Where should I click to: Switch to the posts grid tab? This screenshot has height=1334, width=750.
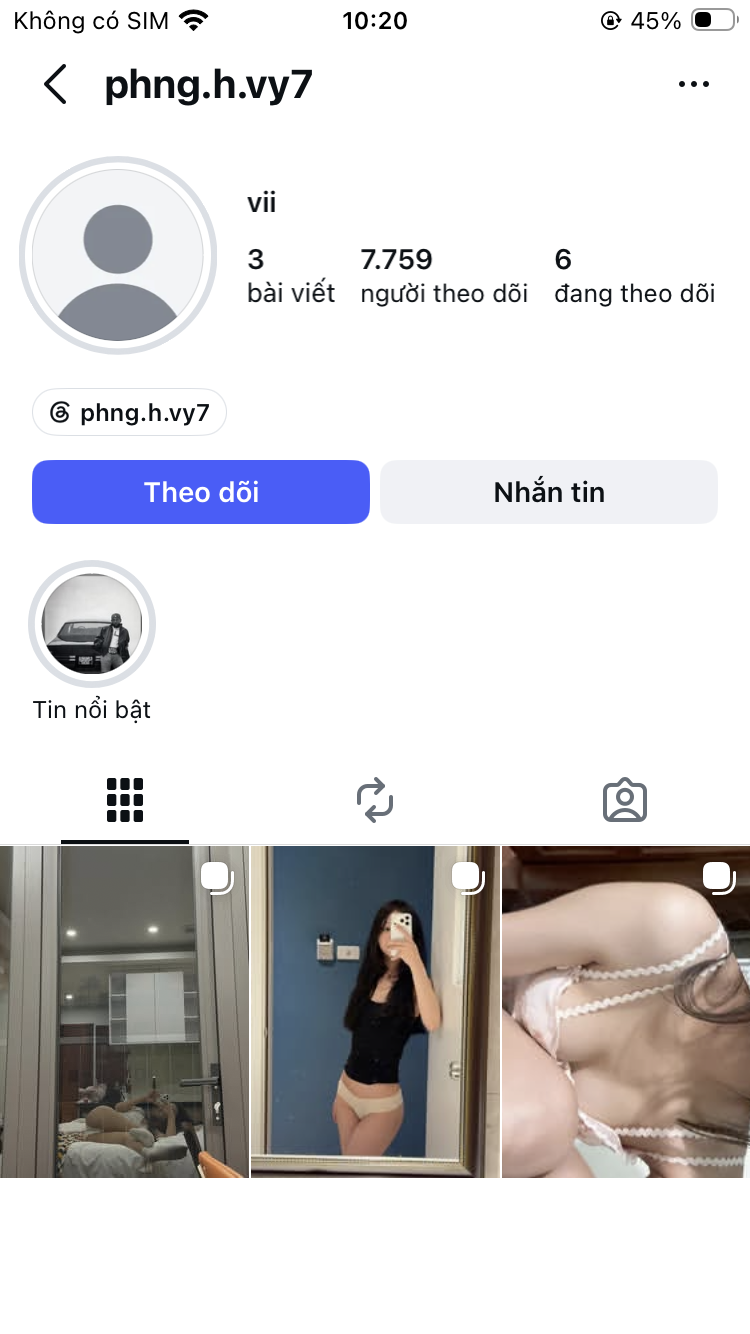point(125,800)
